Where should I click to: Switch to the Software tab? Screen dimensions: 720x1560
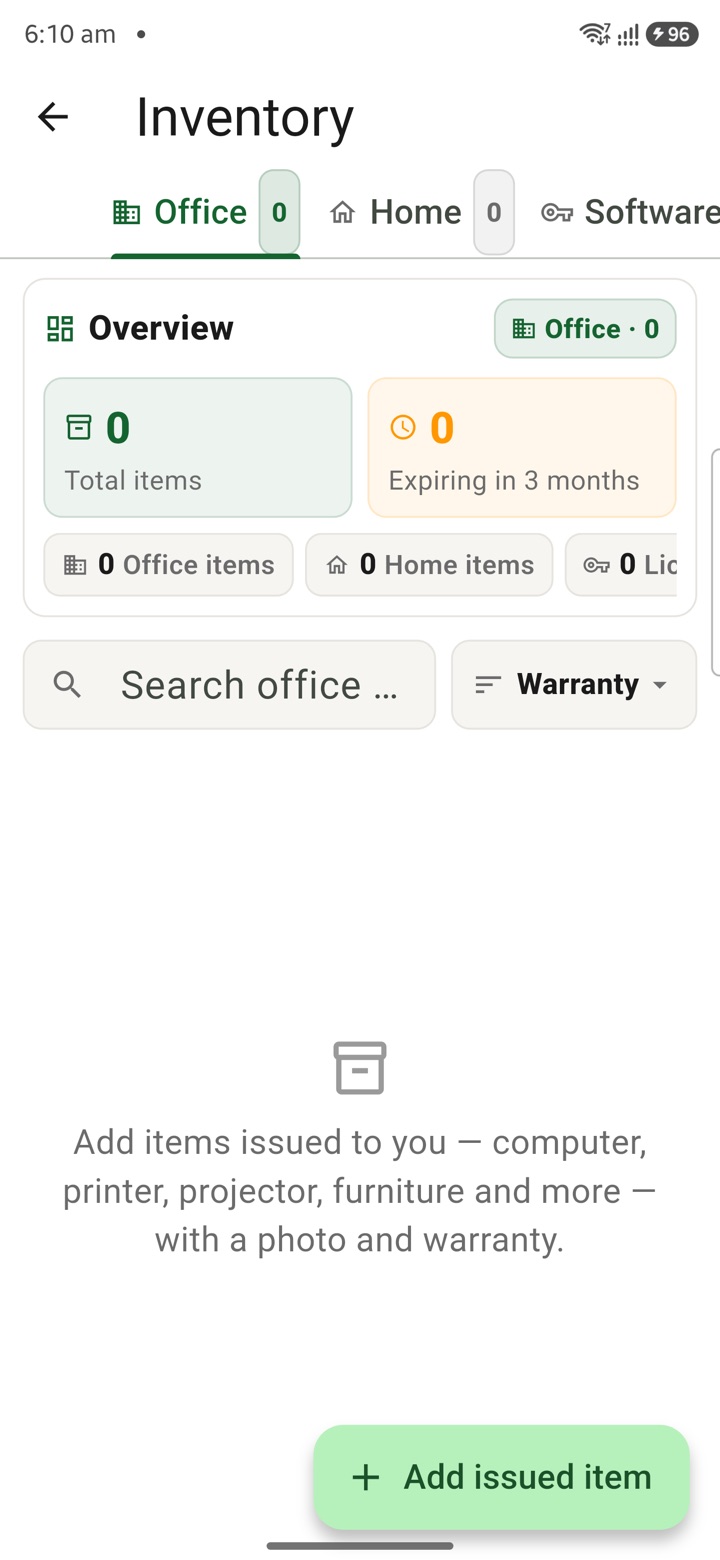tap(630, 212)
